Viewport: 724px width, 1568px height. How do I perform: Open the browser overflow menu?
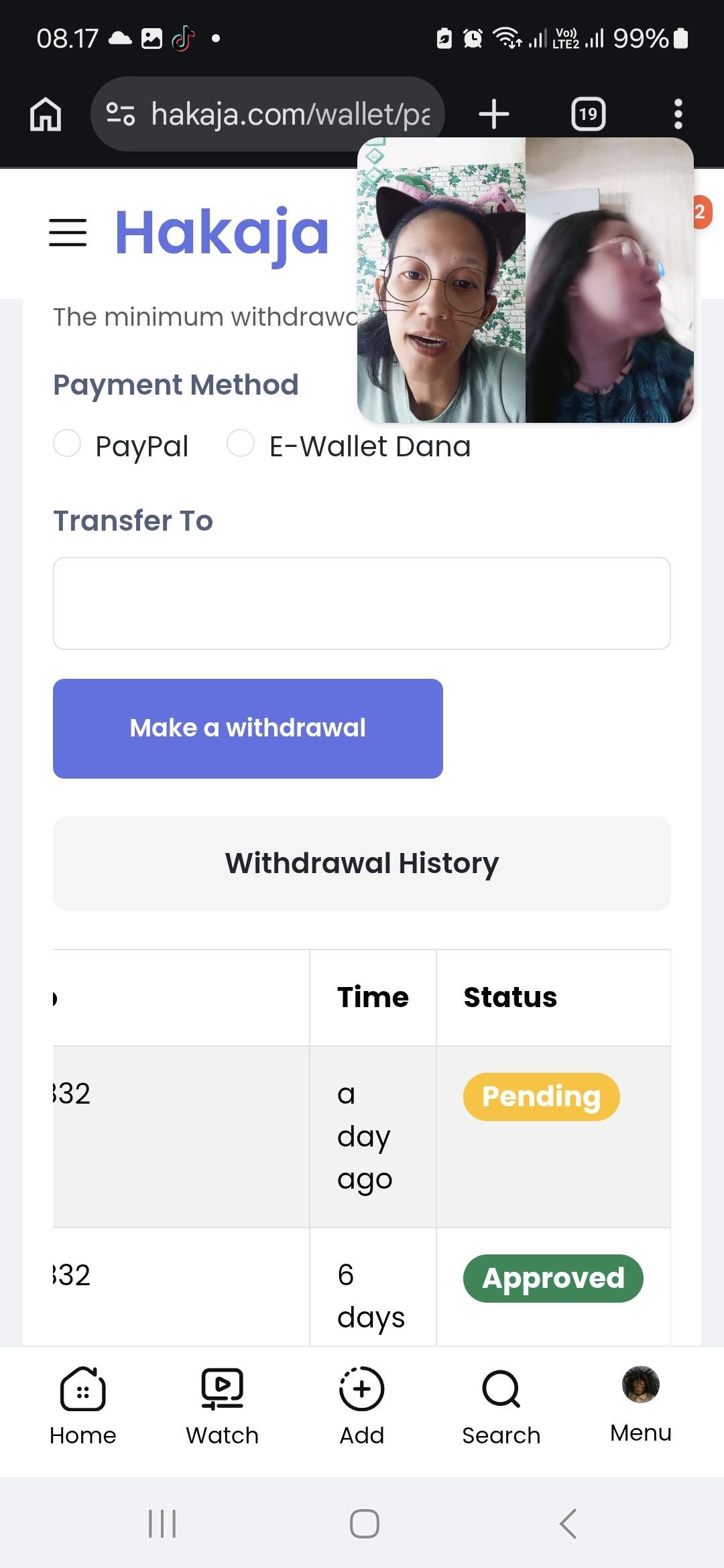click(678, 114)
